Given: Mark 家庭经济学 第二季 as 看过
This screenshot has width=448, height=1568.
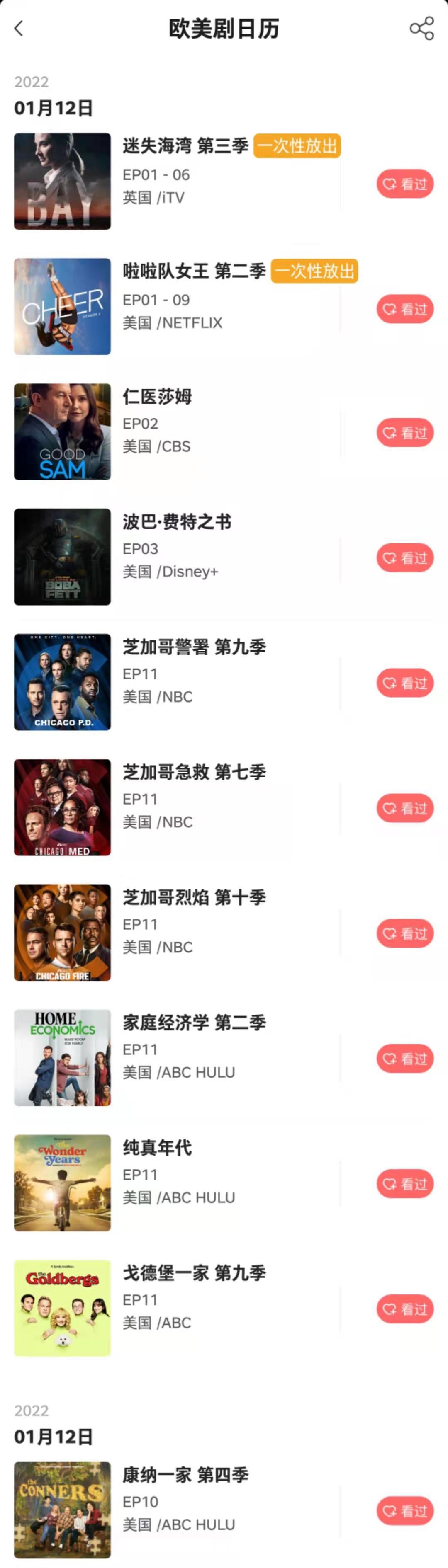Looking at the screenshot, I should click(x=405, y=1059).
